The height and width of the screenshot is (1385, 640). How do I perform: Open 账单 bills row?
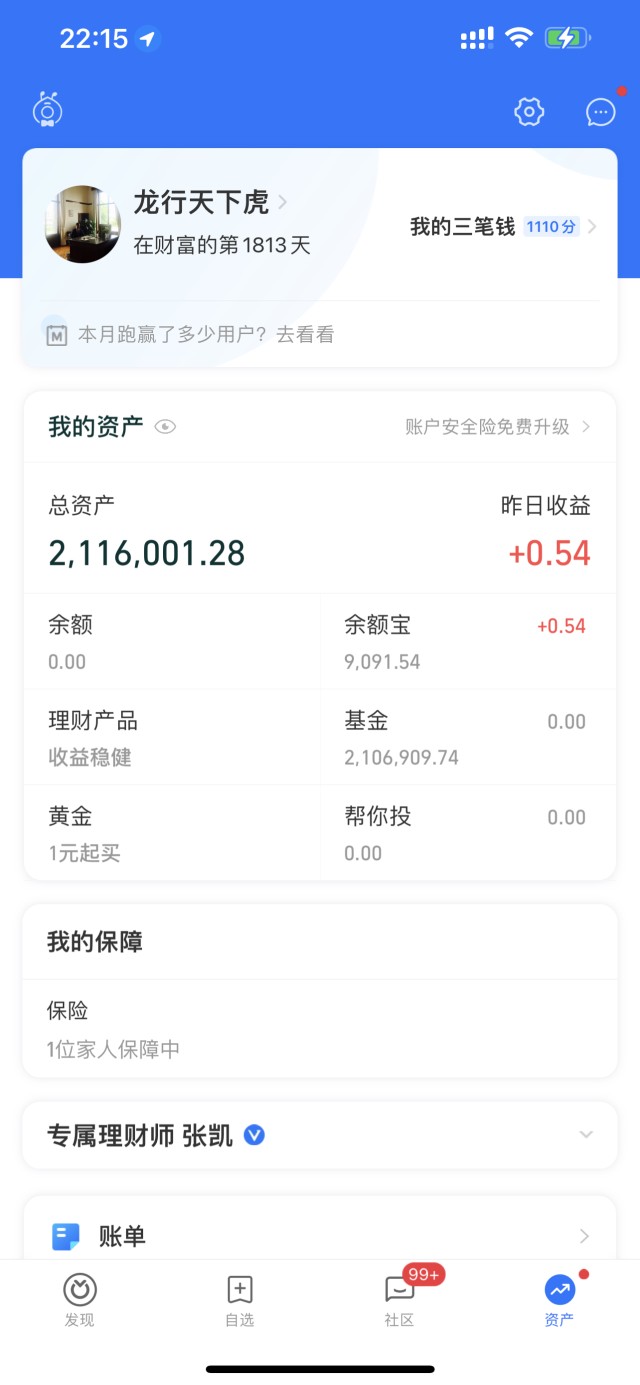click(x=320, y=1236)
